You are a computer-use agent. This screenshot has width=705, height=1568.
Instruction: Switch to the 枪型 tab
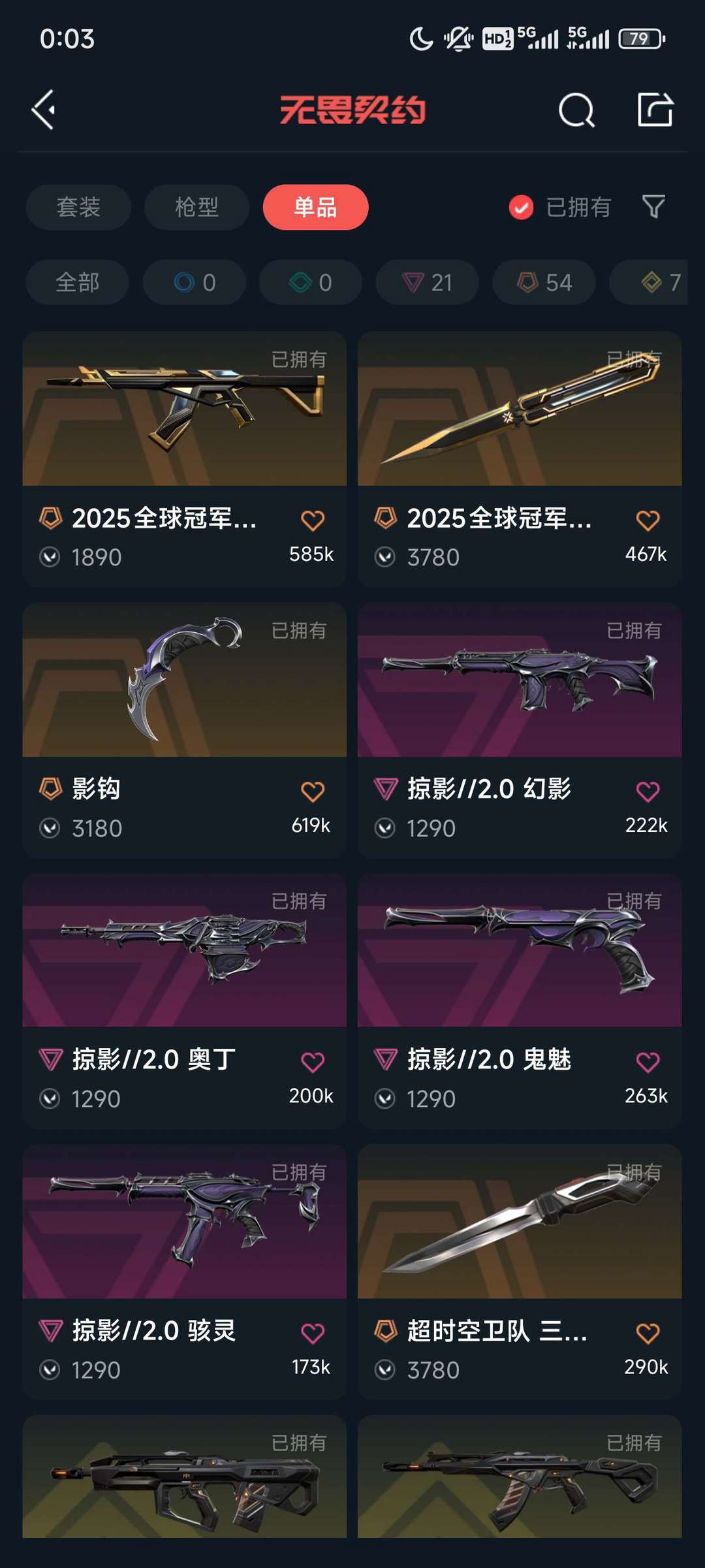pyautogui.click(x=195, y=207)
